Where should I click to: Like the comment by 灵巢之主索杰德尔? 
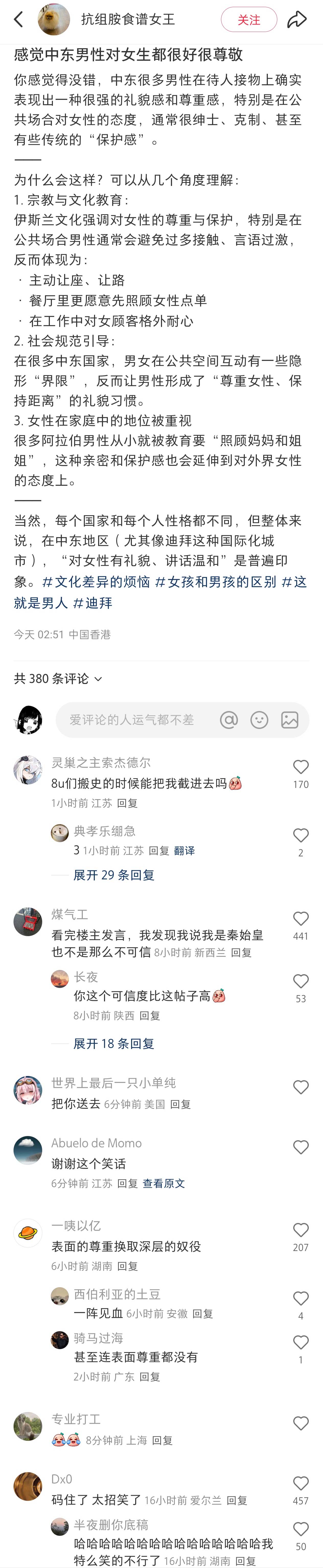(301, 768)
